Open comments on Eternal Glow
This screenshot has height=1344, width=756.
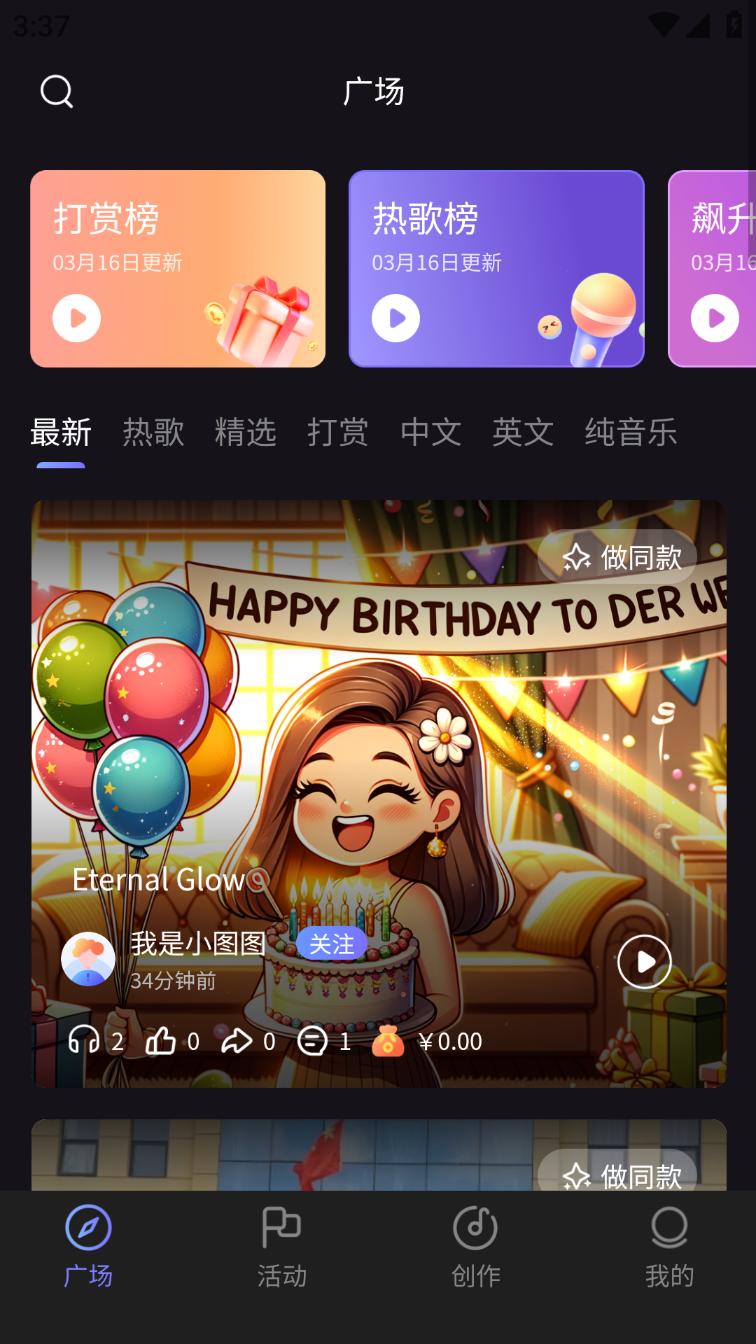312,1041
